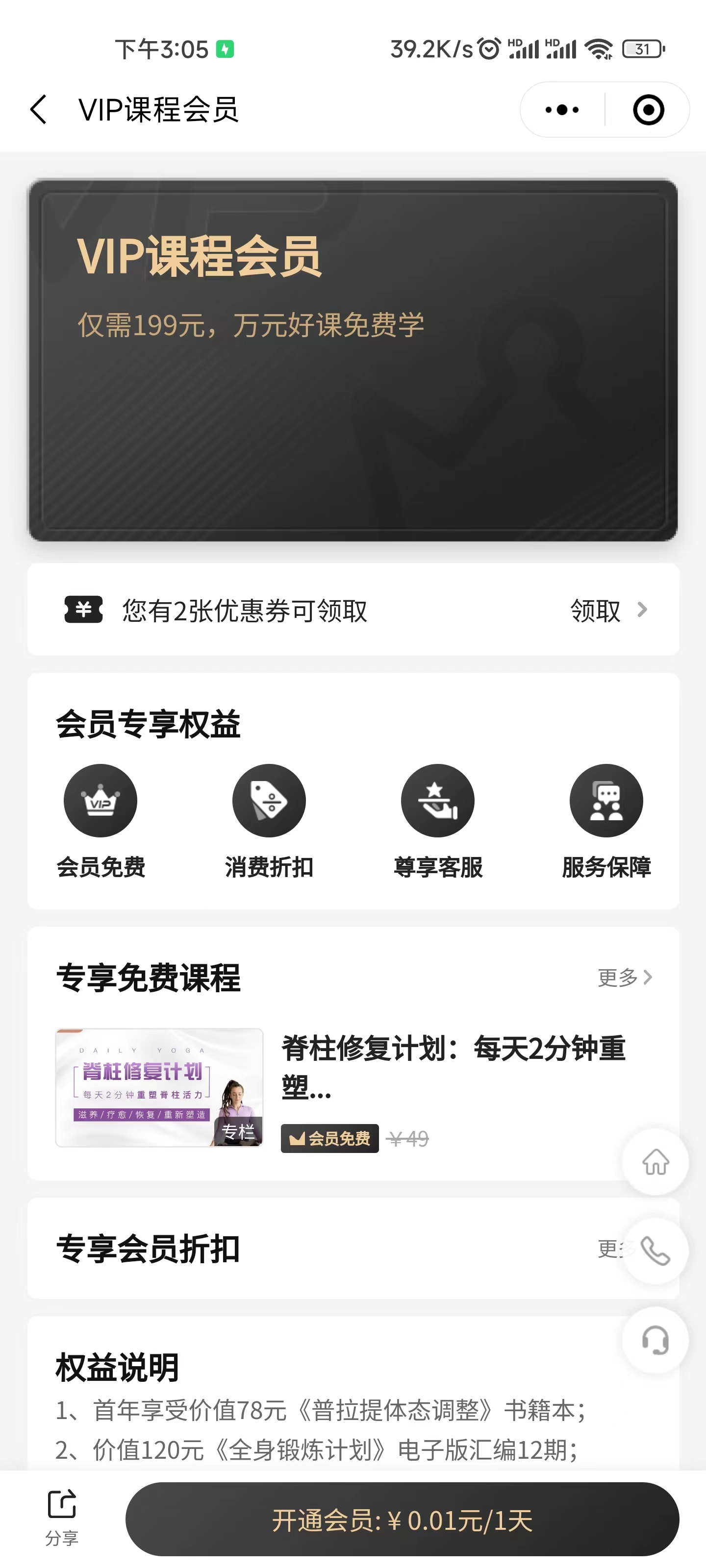Tap the floating home button
706x1568 pixels.
coord(655,1161)
